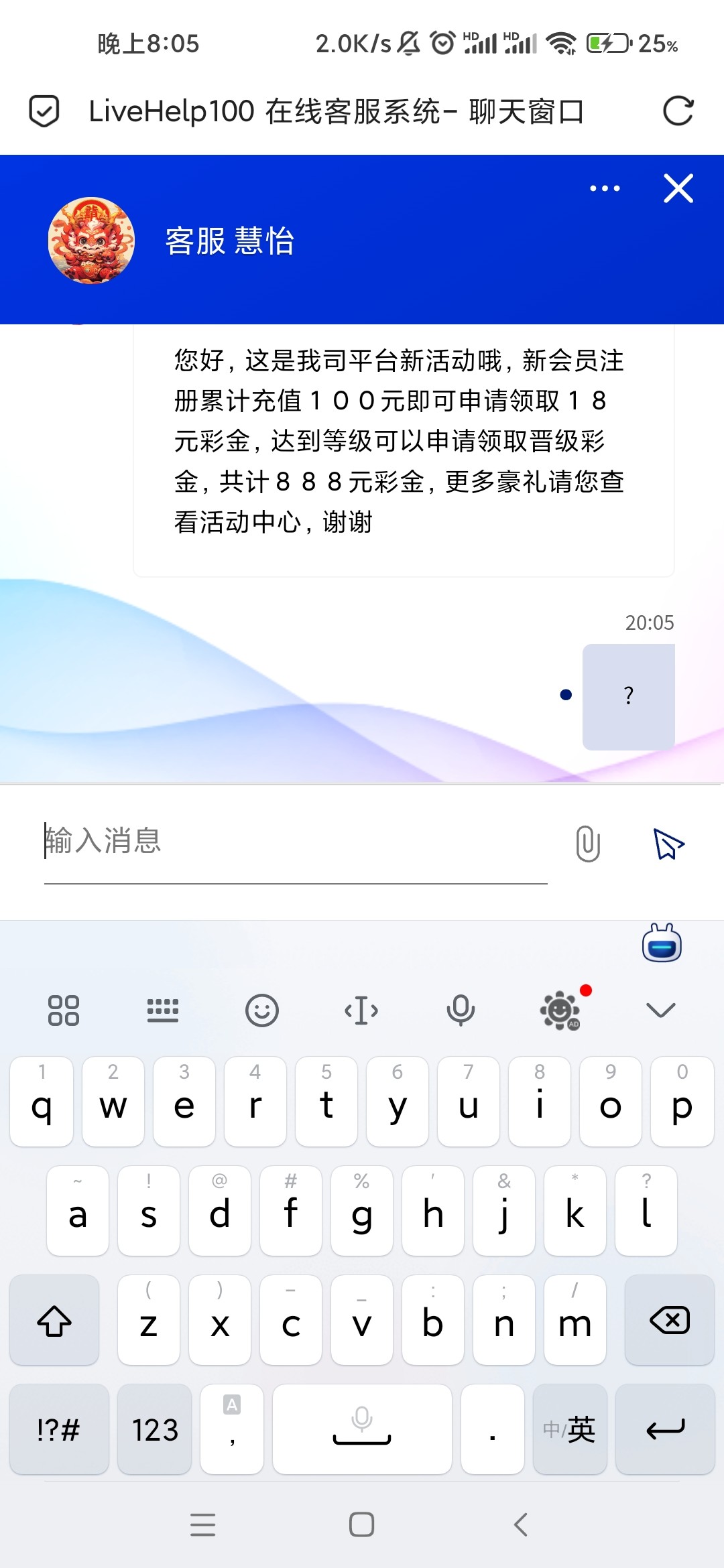Close the chat window with 客服 慧怡
This screenshot has height=1568, width=724.
[x=678, y=188]
